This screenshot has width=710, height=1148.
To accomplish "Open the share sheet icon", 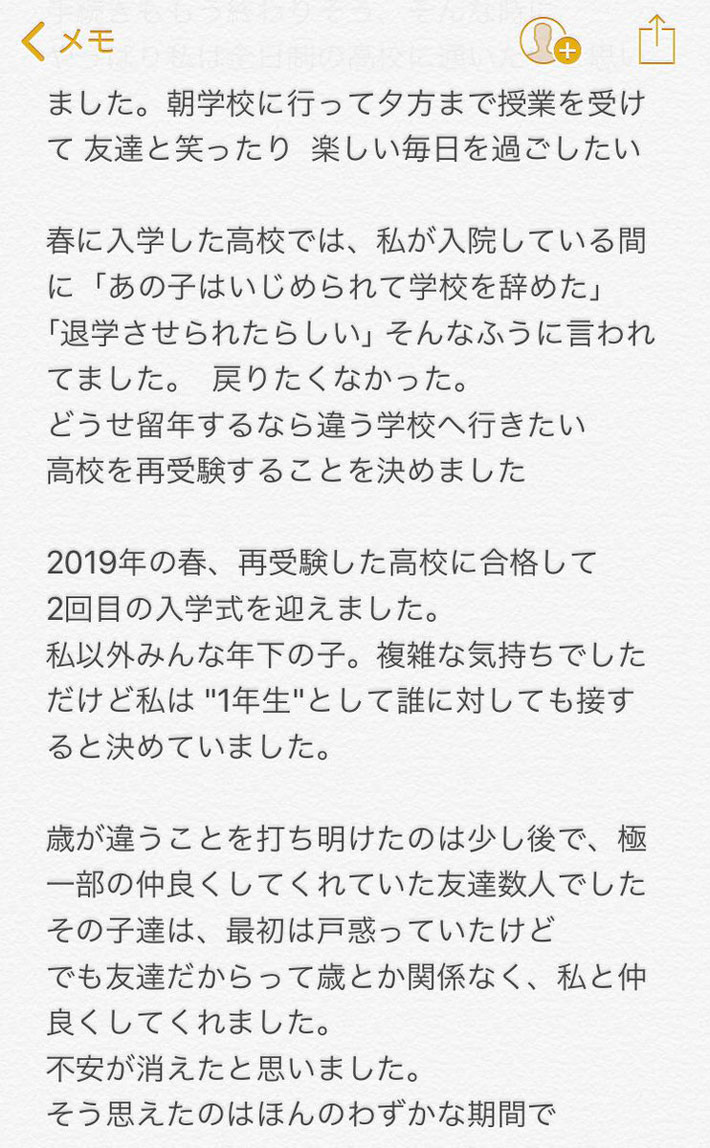I will pos(657,40).
